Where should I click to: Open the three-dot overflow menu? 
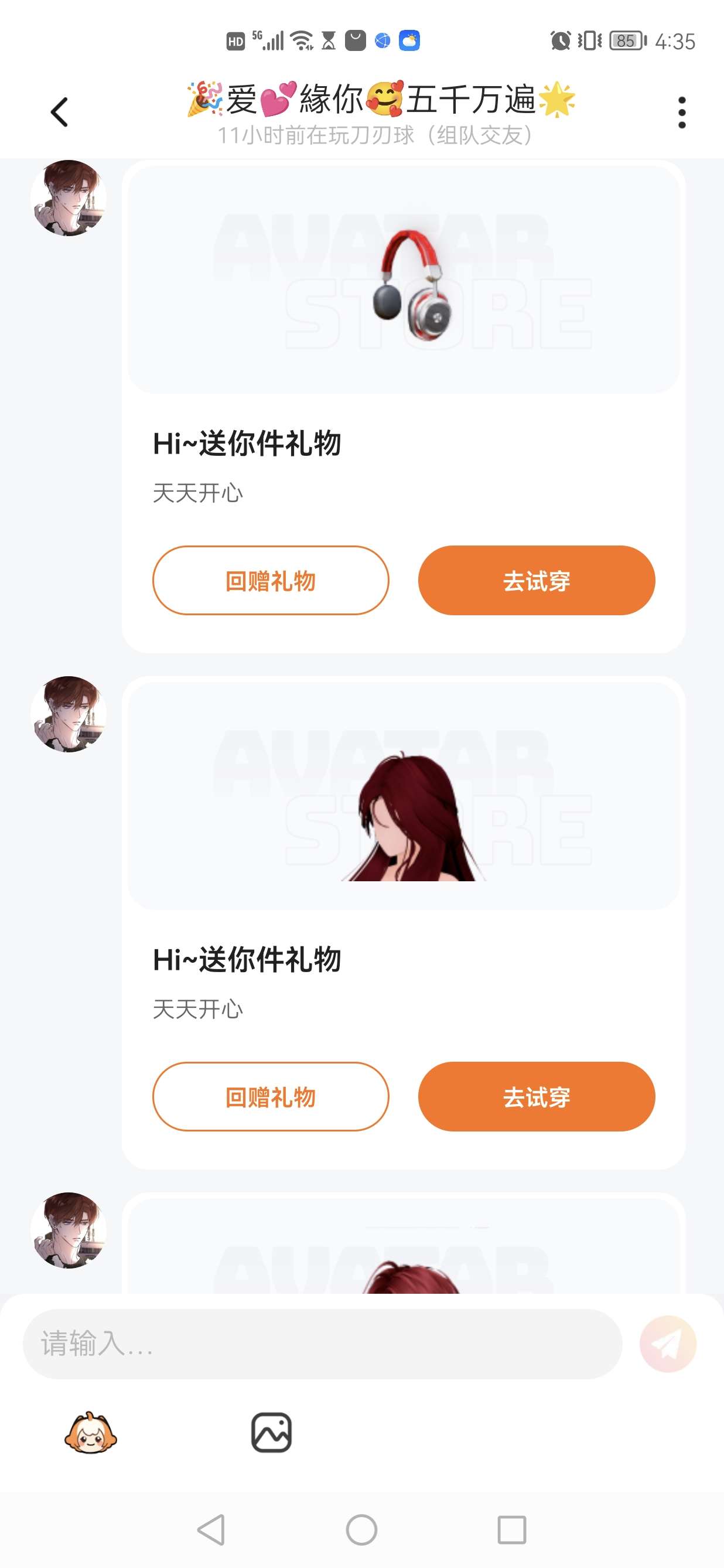[681, 112]
